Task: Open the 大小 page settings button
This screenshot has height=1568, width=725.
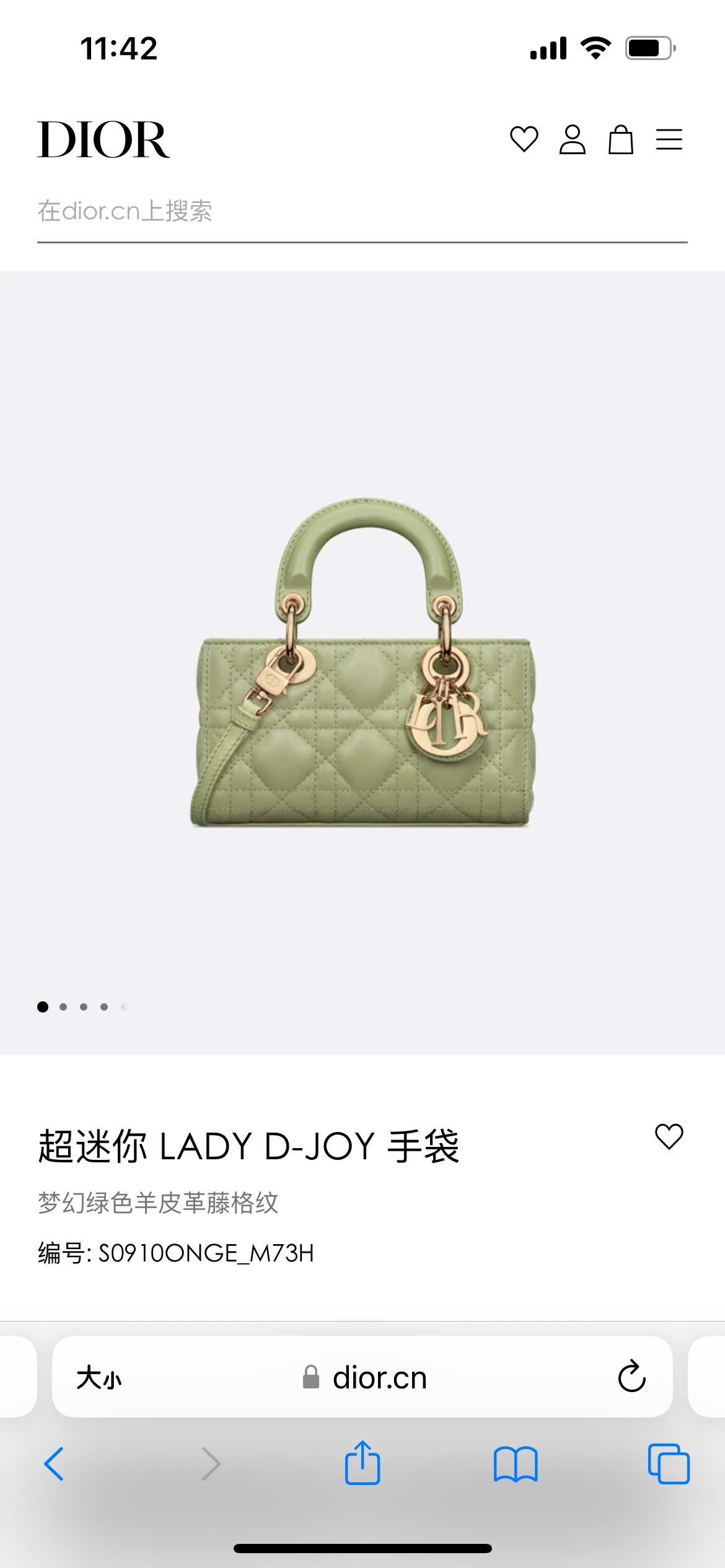Action: click(x=99, y=1379)
